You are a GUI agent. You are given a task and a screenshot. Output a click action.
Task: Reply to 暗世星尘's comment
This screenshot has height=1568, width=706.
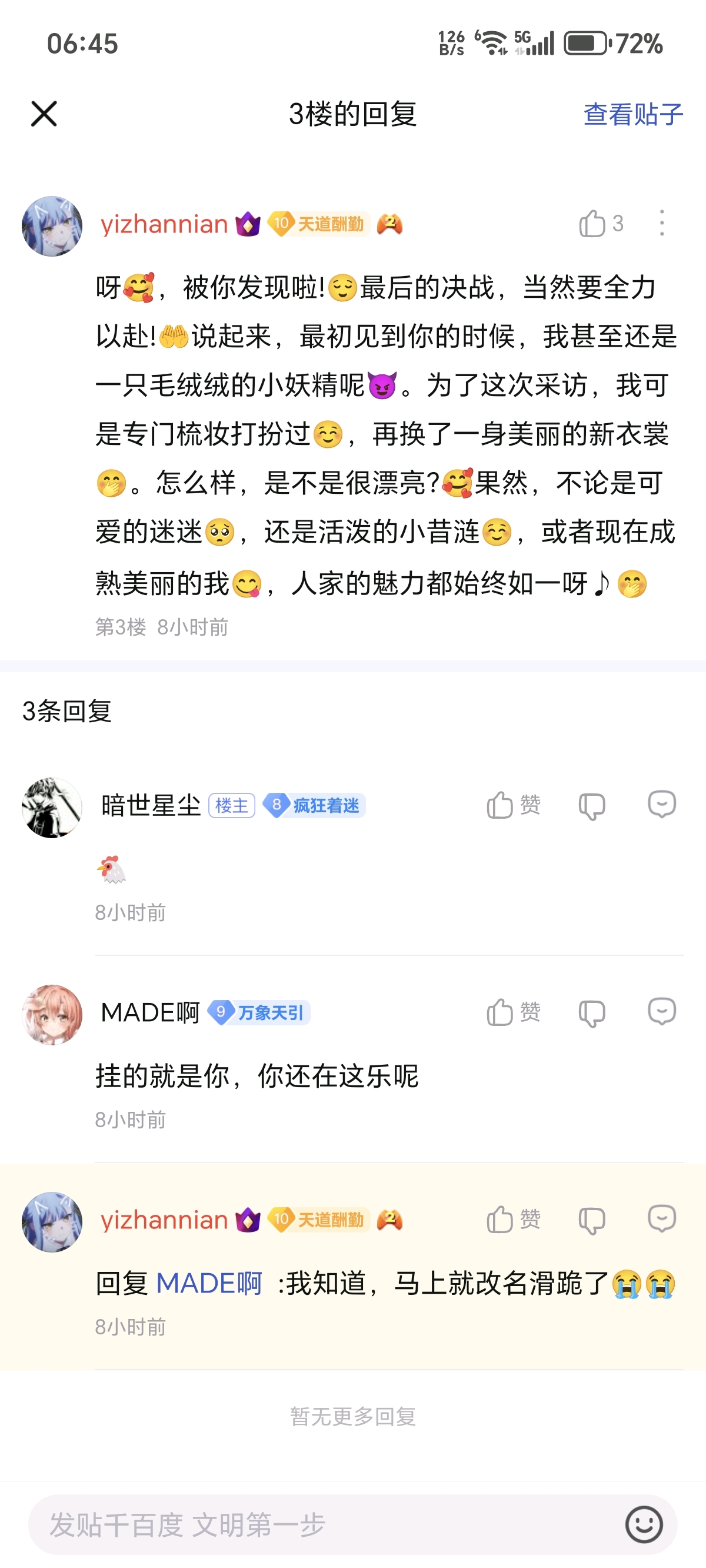661,805
